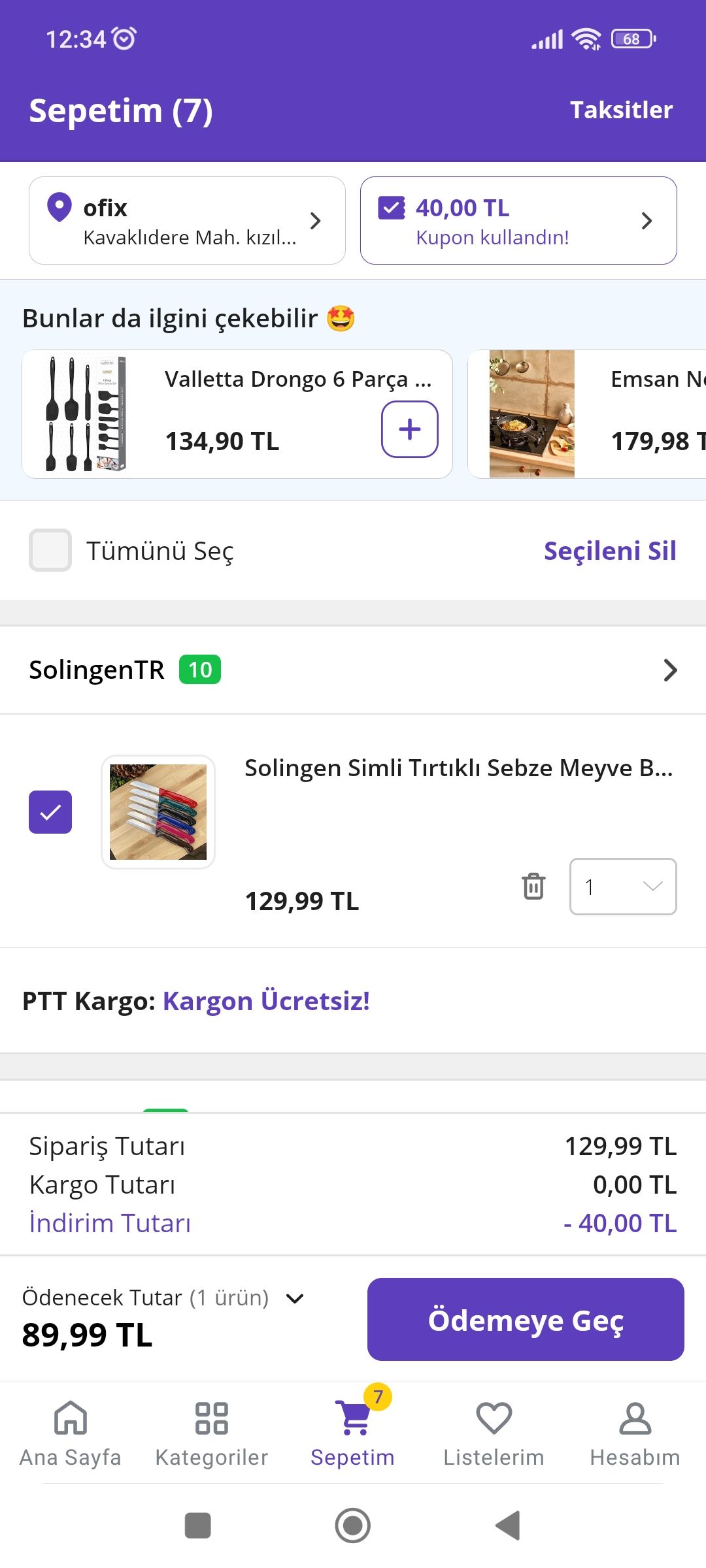The height and width of the screenshot is (1568, 706).
Task: Open the Taksitler menu
Action: pos(620,110)
